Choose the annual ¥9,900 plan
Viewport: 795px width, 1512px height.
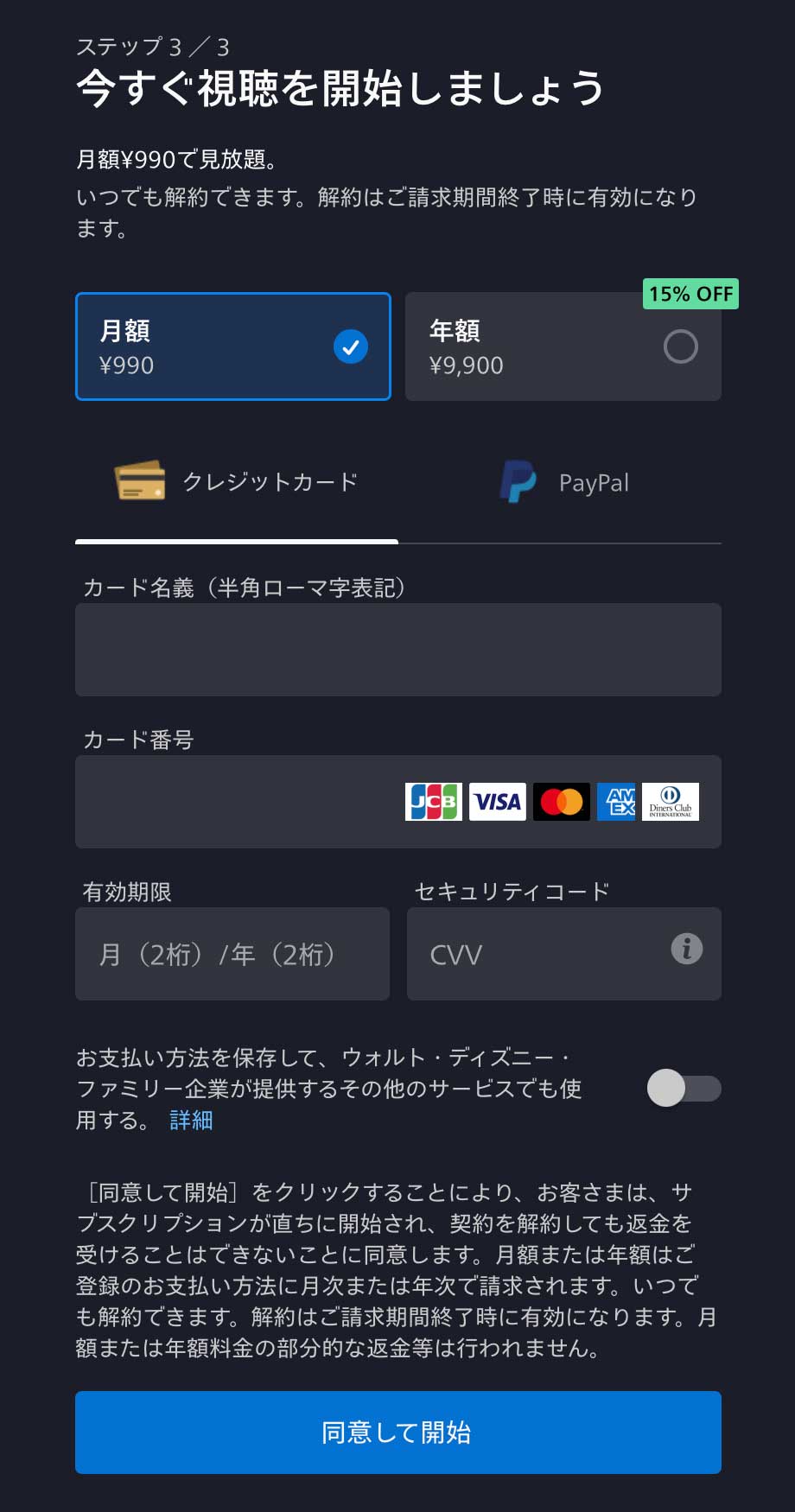(563, 346)
